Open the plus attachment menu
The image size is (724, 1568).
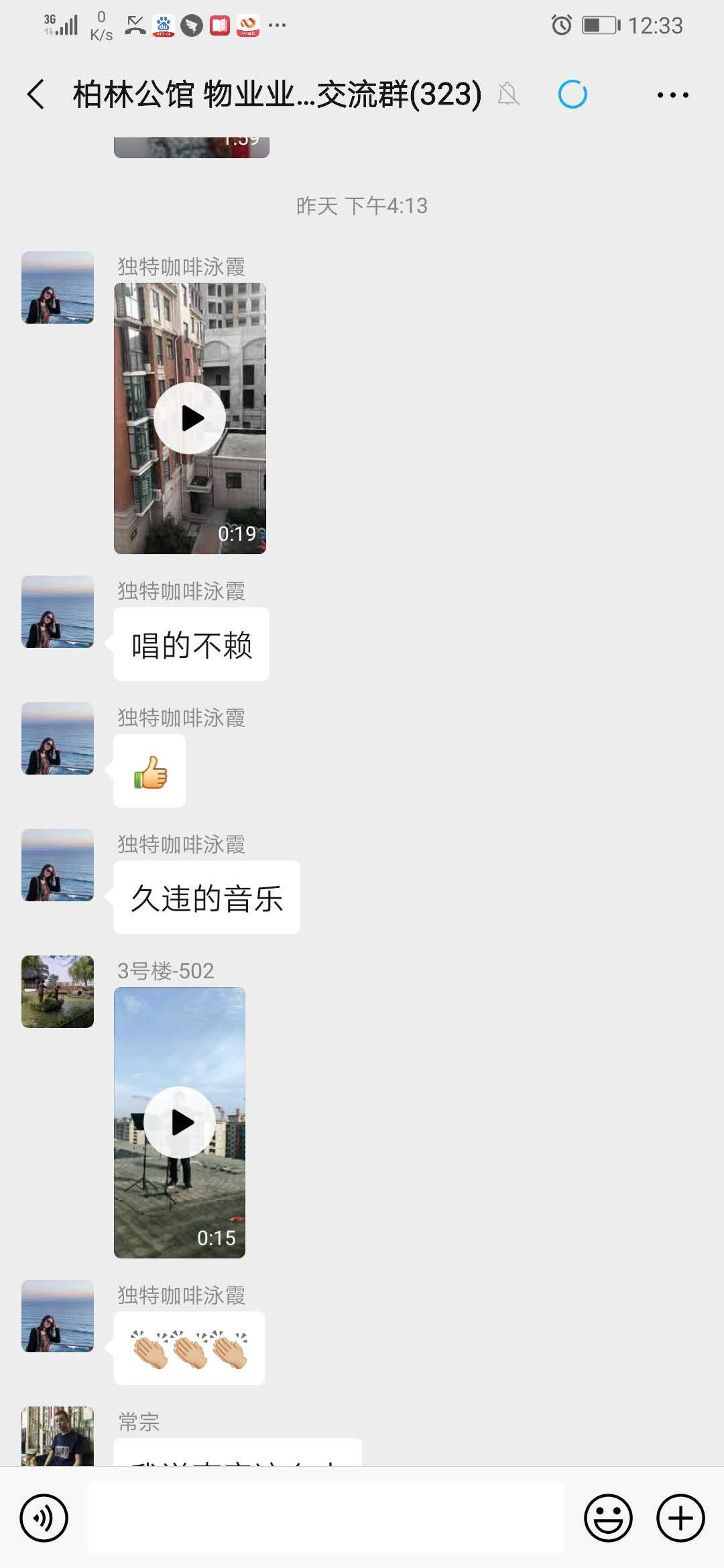(680, 1518)
